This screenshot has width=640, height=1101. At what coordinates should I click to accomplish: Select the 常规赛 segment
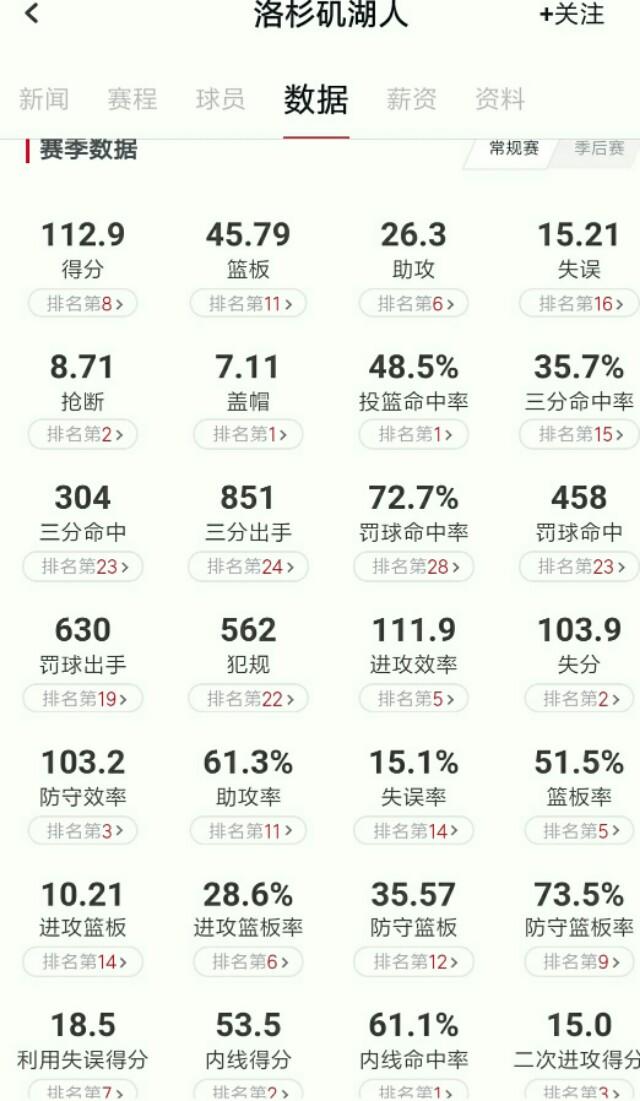coord(514,148)
